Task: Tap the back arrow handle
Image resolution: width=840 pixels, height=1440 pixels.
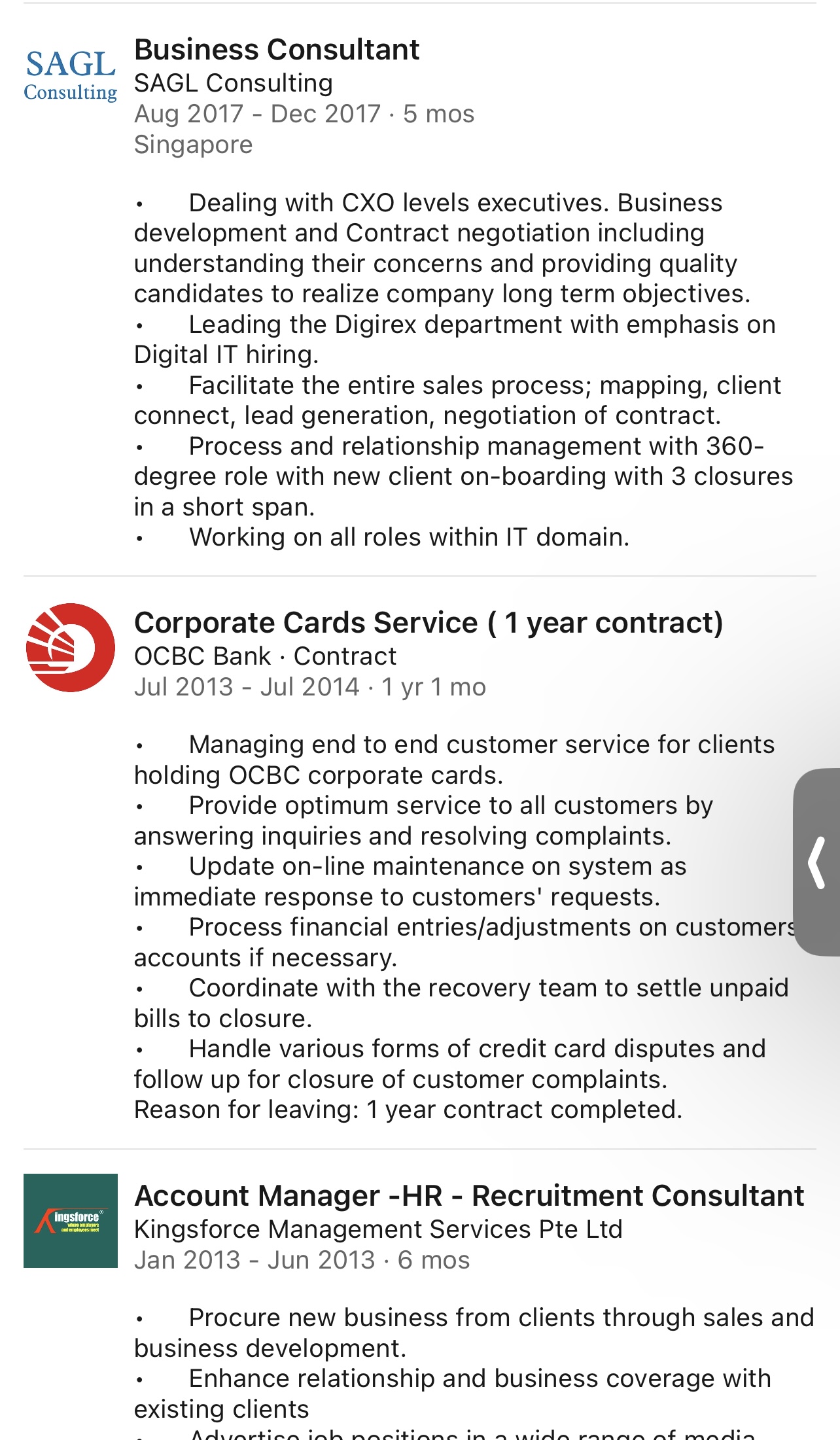Action: (x=817, y=862)
